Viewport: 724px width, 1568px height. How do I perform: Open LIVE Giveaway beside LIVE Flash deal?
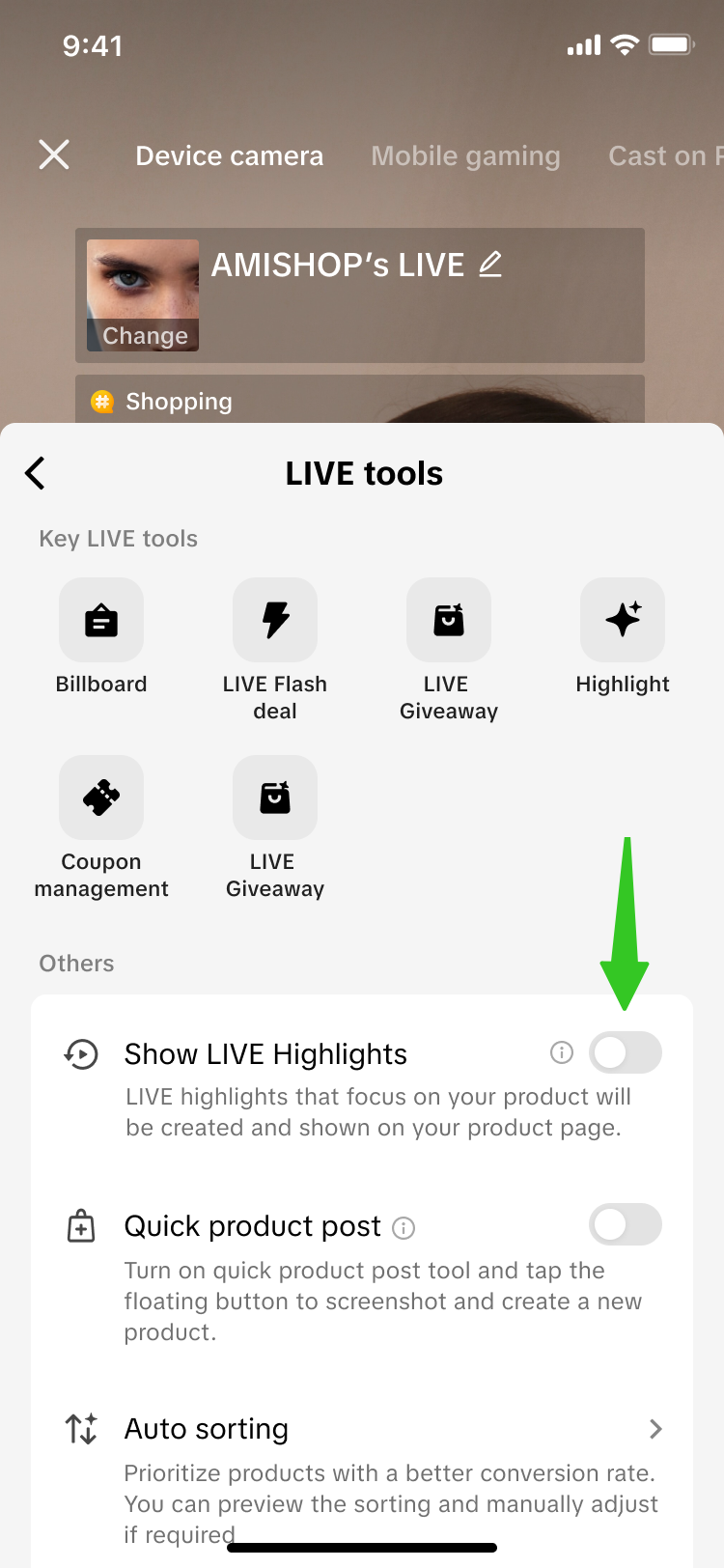tap(449, 621)
